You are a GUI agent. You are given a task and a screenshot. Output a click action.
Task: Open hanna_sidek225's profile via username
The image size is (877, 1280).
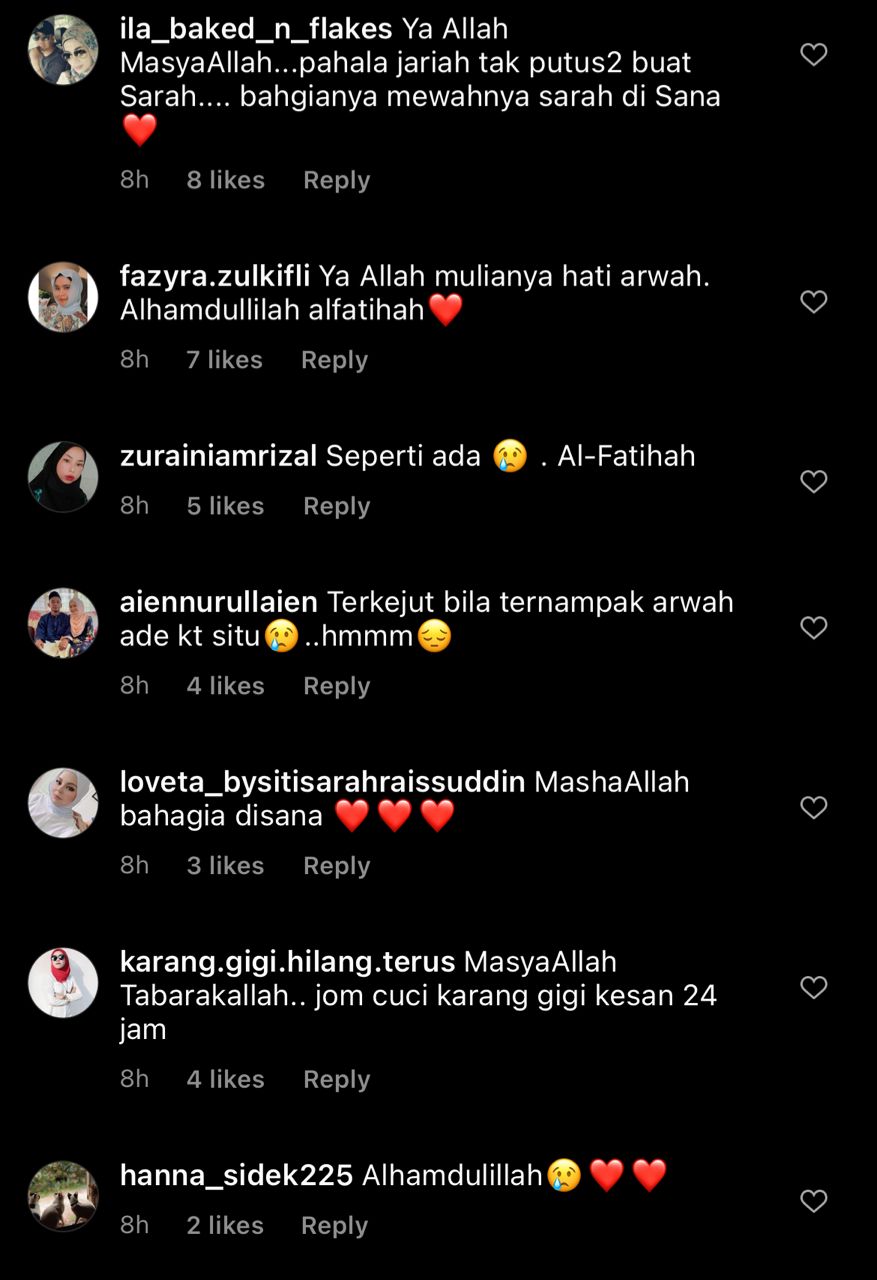(x=236, y=1175)
